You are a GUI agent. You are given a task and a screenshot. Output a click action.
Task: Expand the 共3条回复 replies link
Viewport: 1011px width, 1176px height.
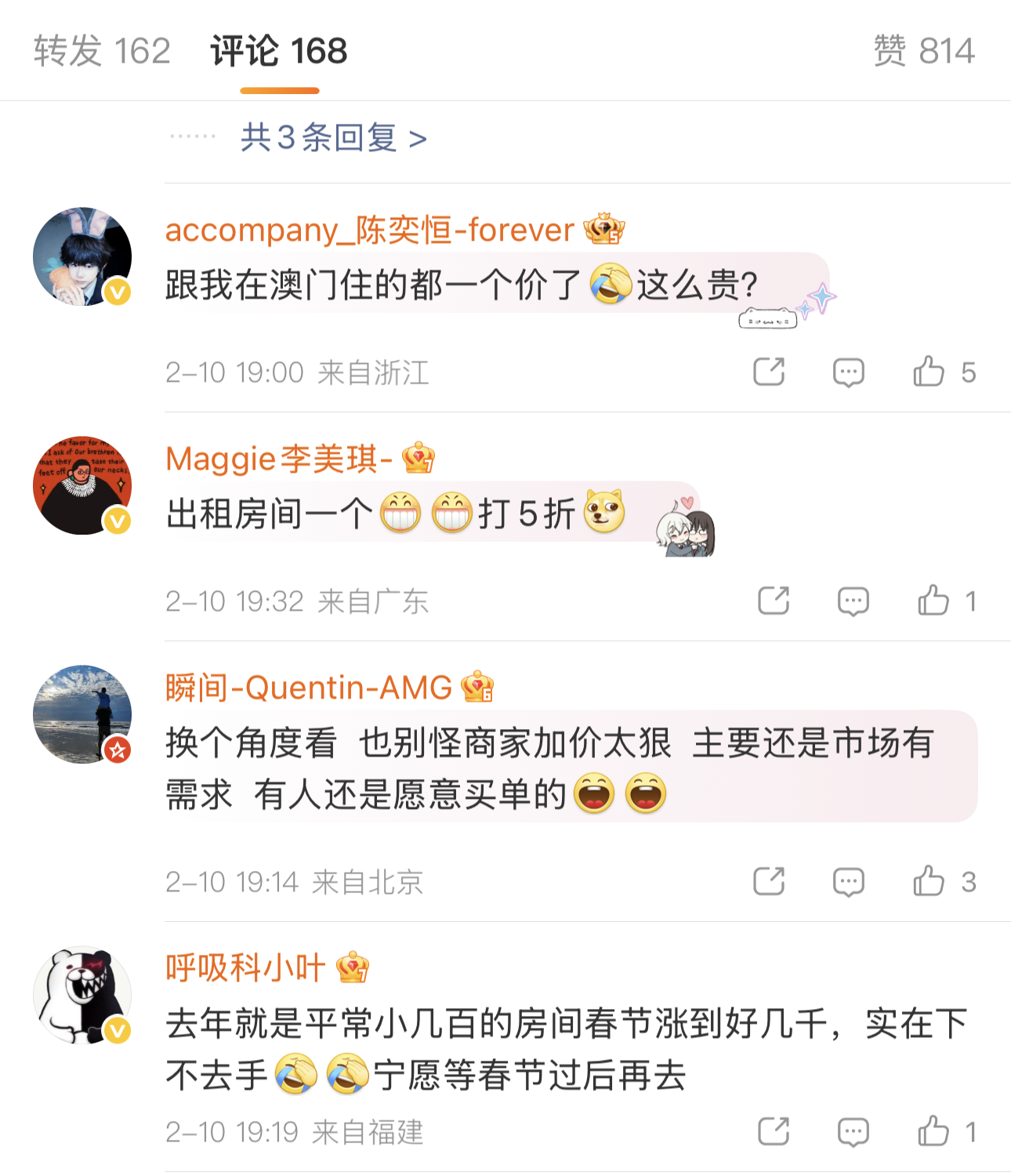[334, 138]
